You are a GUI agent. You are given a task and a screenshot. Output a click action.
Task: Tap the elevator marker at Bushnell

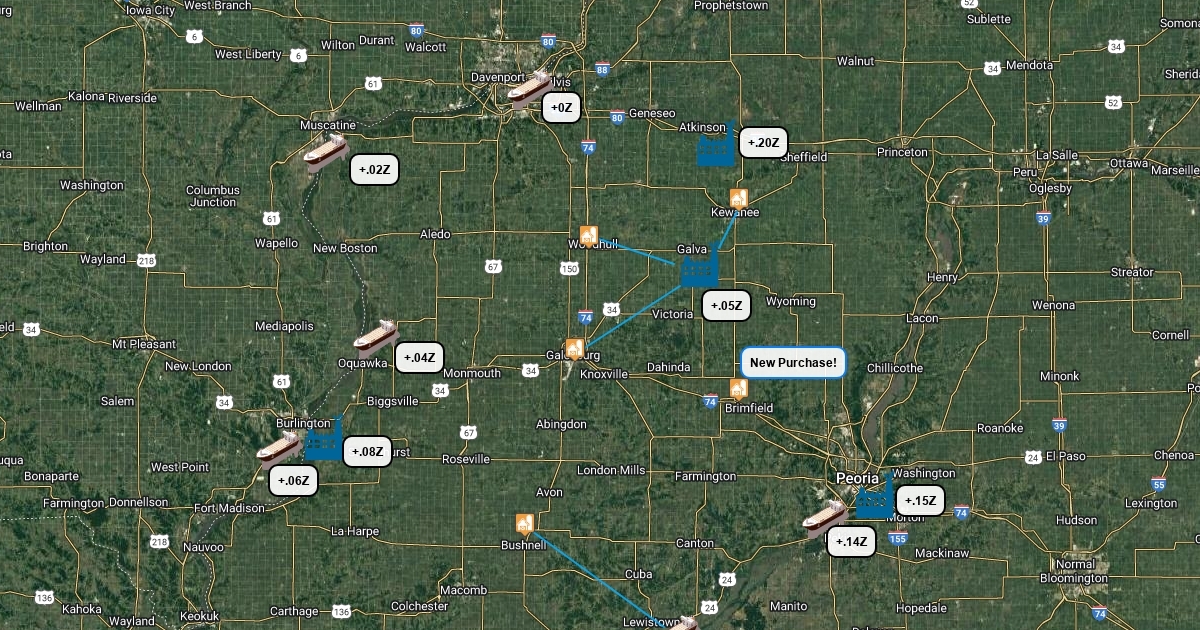click(522, 523)
